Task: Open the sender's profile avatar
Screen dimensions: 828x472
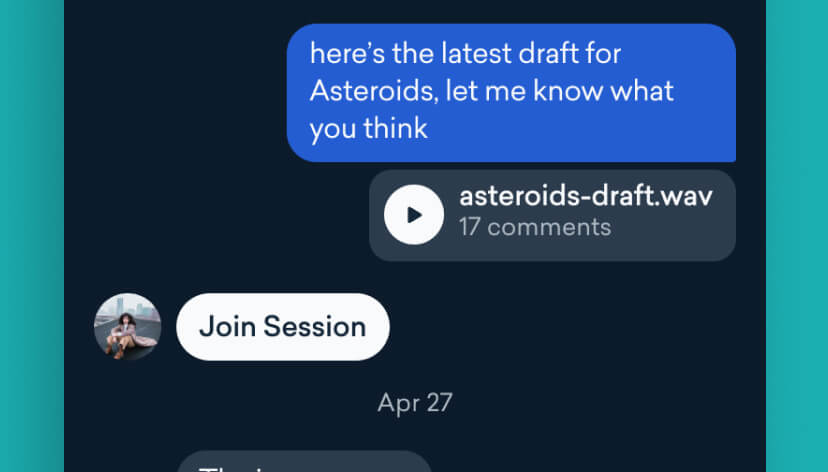Action: pyautogui.click(x=128, y=326)
